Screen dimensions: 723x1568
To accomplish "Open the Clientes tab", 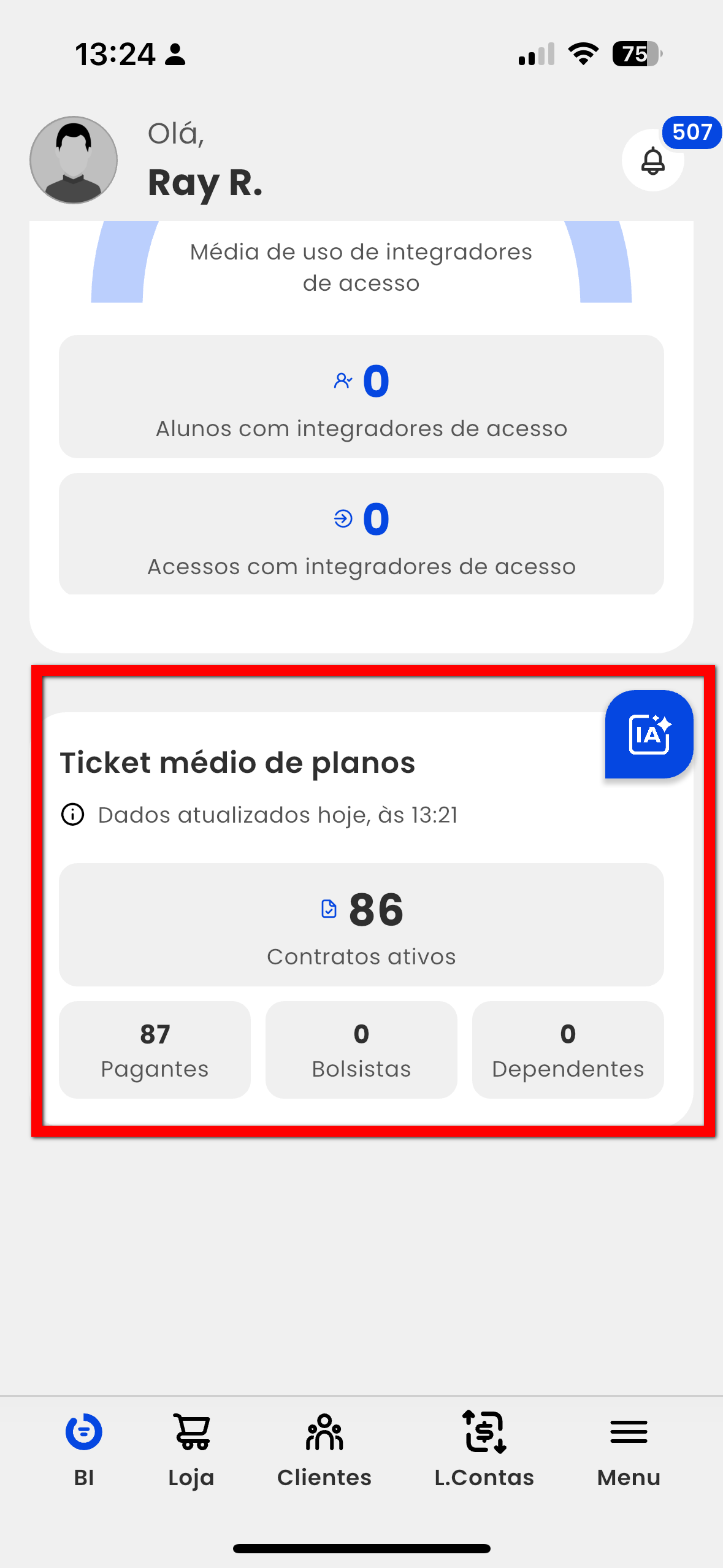I will pos(324,1449).
